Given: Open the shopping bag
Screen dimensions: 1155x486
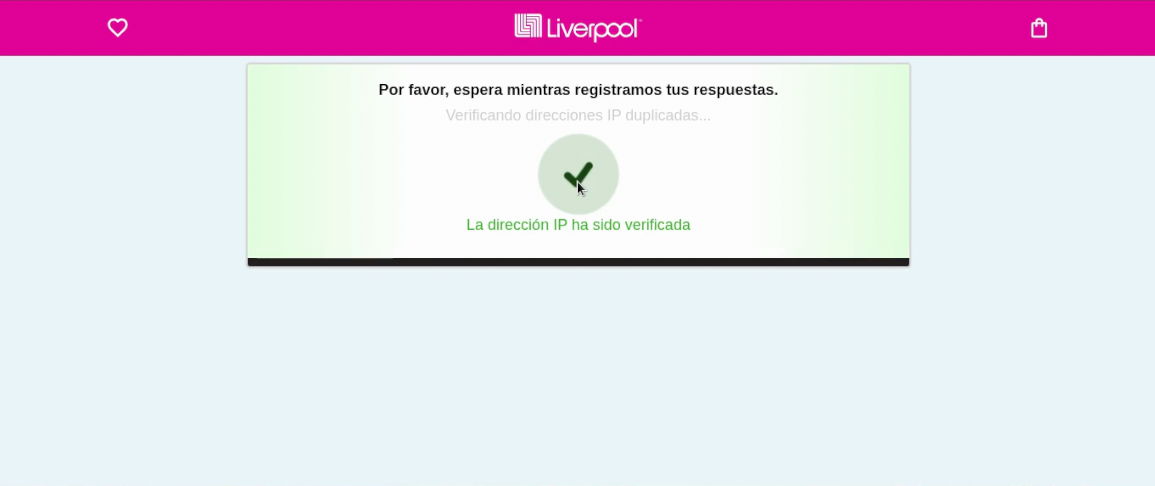Looking at the screenshot, I should click(1039, 28).
